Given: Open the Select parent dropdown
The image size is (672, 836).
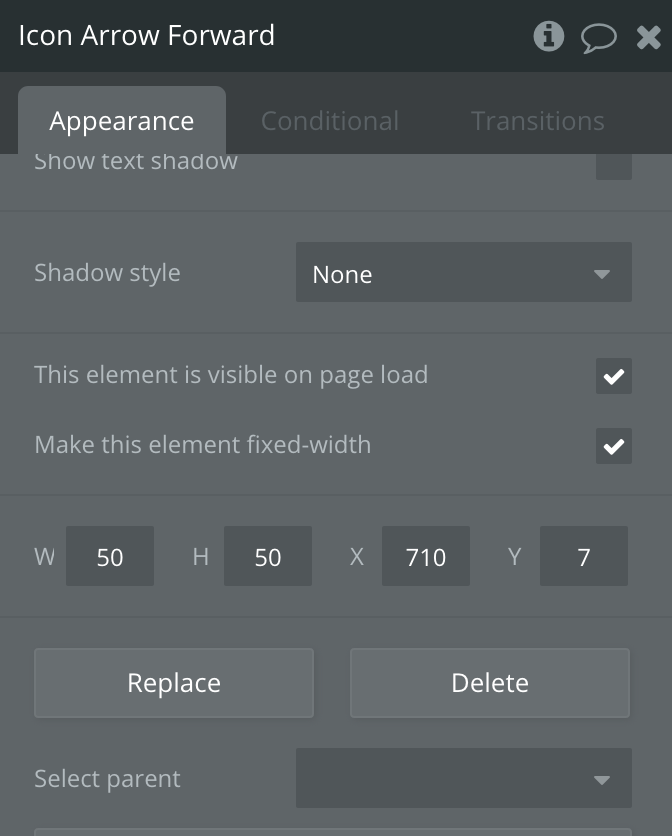Looking at the screenshot, I should 463,778.
